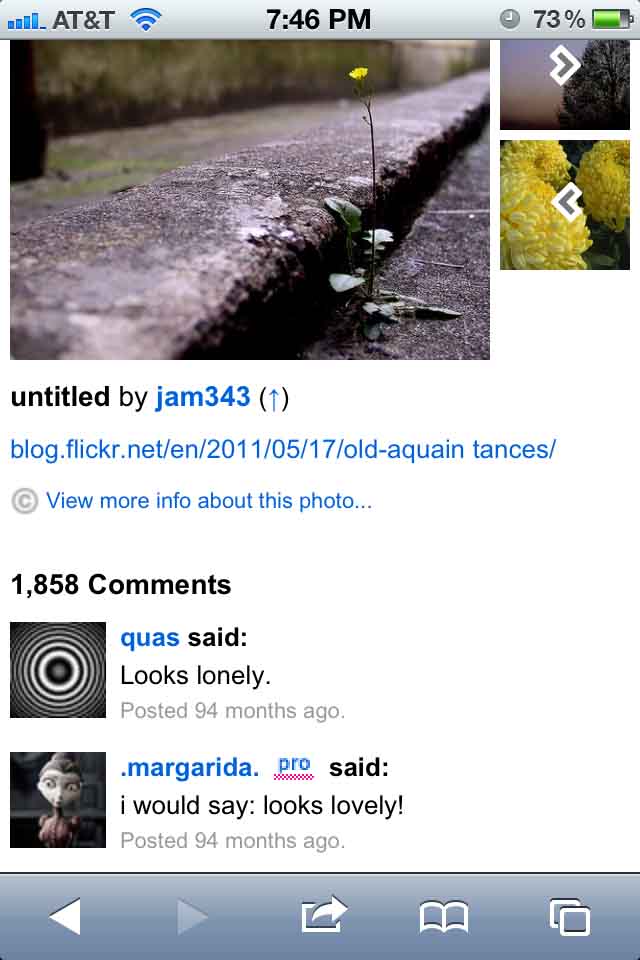Viewport: 640px width, 960px height.
Task: Open jam343's profile link
Action: tap(202, 397)
